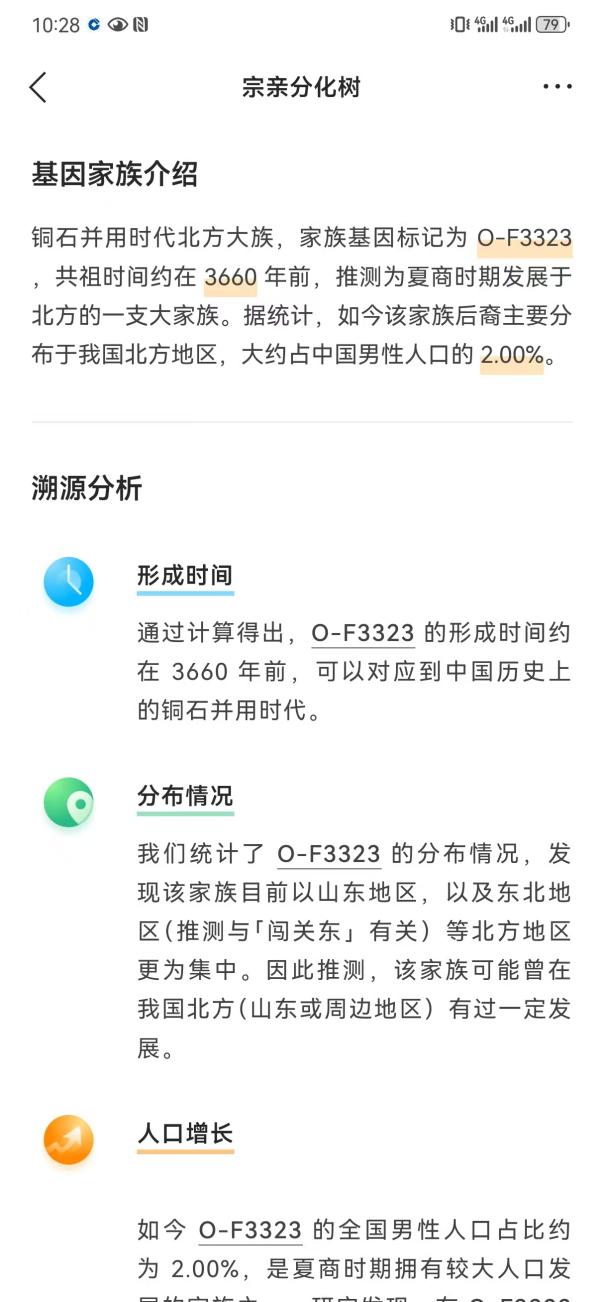Open the three-dot overflow menu
This screenshot has height=1302, width=603.
[557, 88]
